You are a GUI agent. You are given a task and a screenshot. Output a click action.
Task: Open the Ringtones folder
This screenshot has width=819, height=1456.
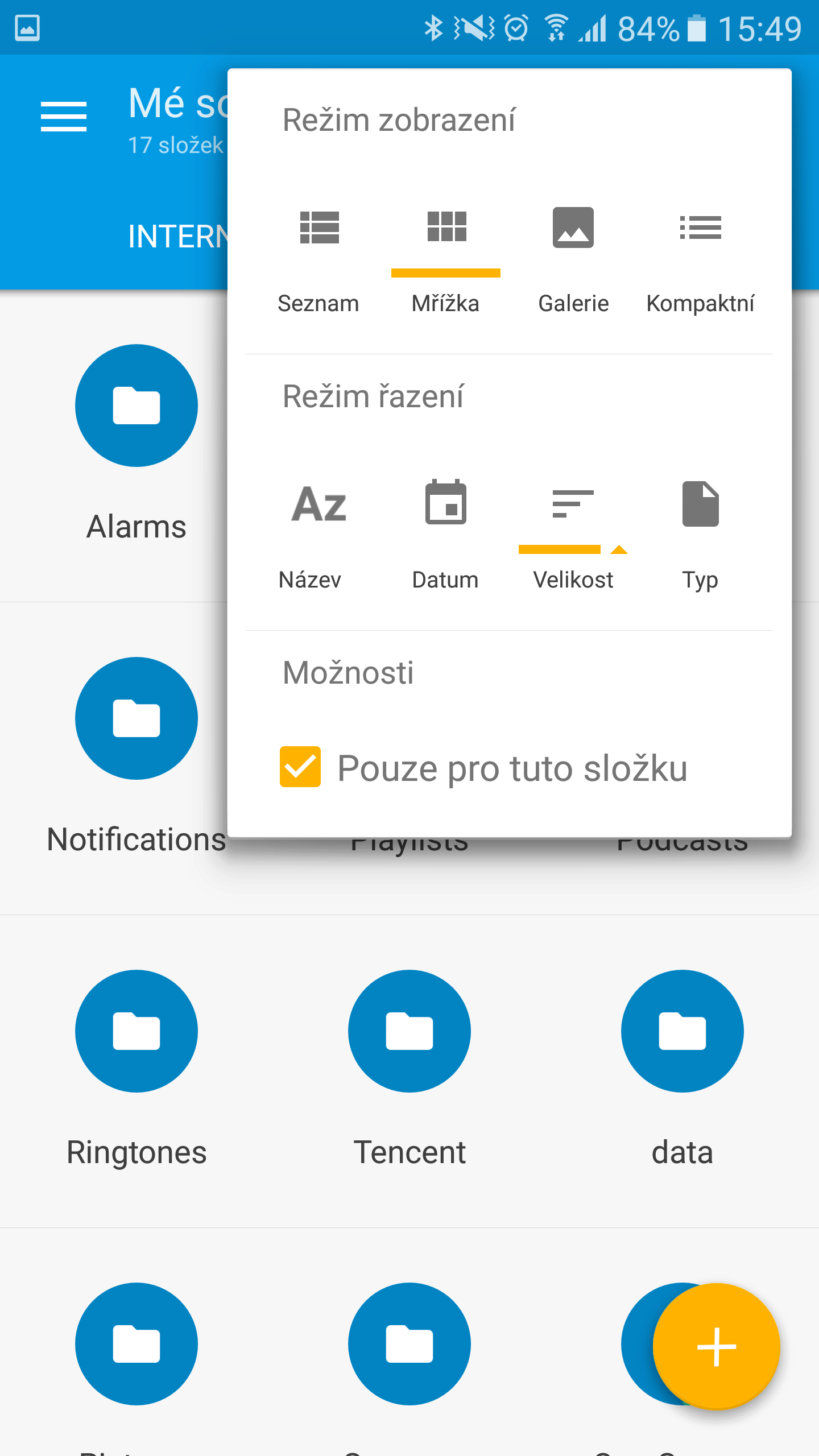[136, 1069]
